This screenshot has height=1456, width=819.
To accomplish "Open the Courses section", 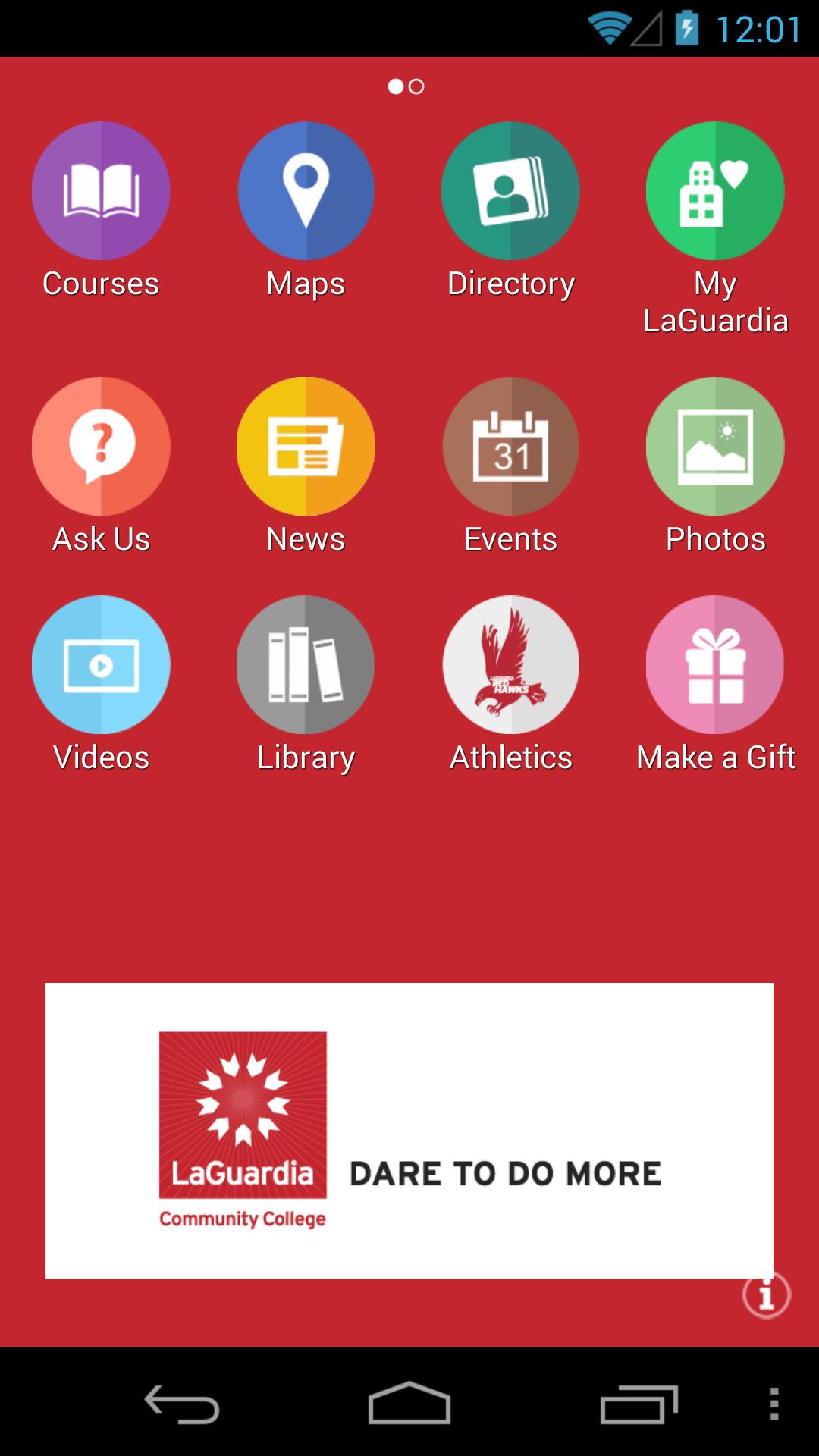I will tap(101, 191).
